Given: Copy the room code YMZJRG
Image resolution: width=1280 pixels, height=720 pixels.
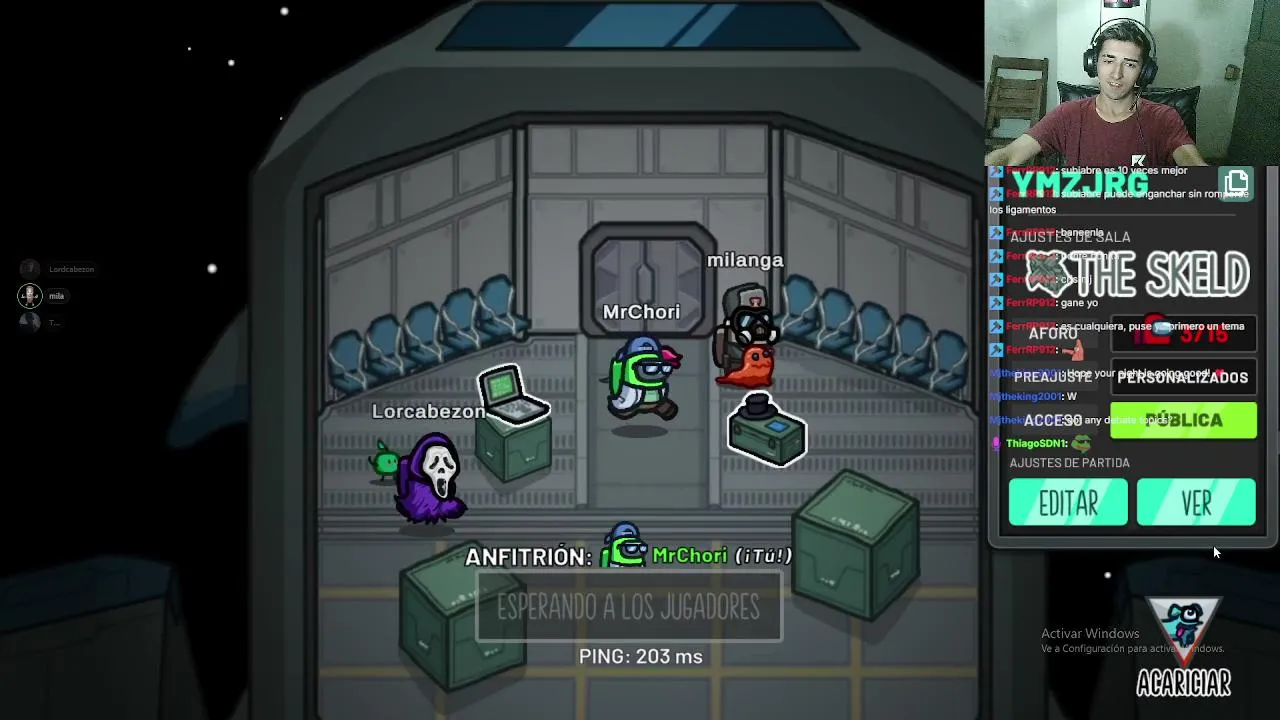Looking at the screenshot, I should (1236, 183).
